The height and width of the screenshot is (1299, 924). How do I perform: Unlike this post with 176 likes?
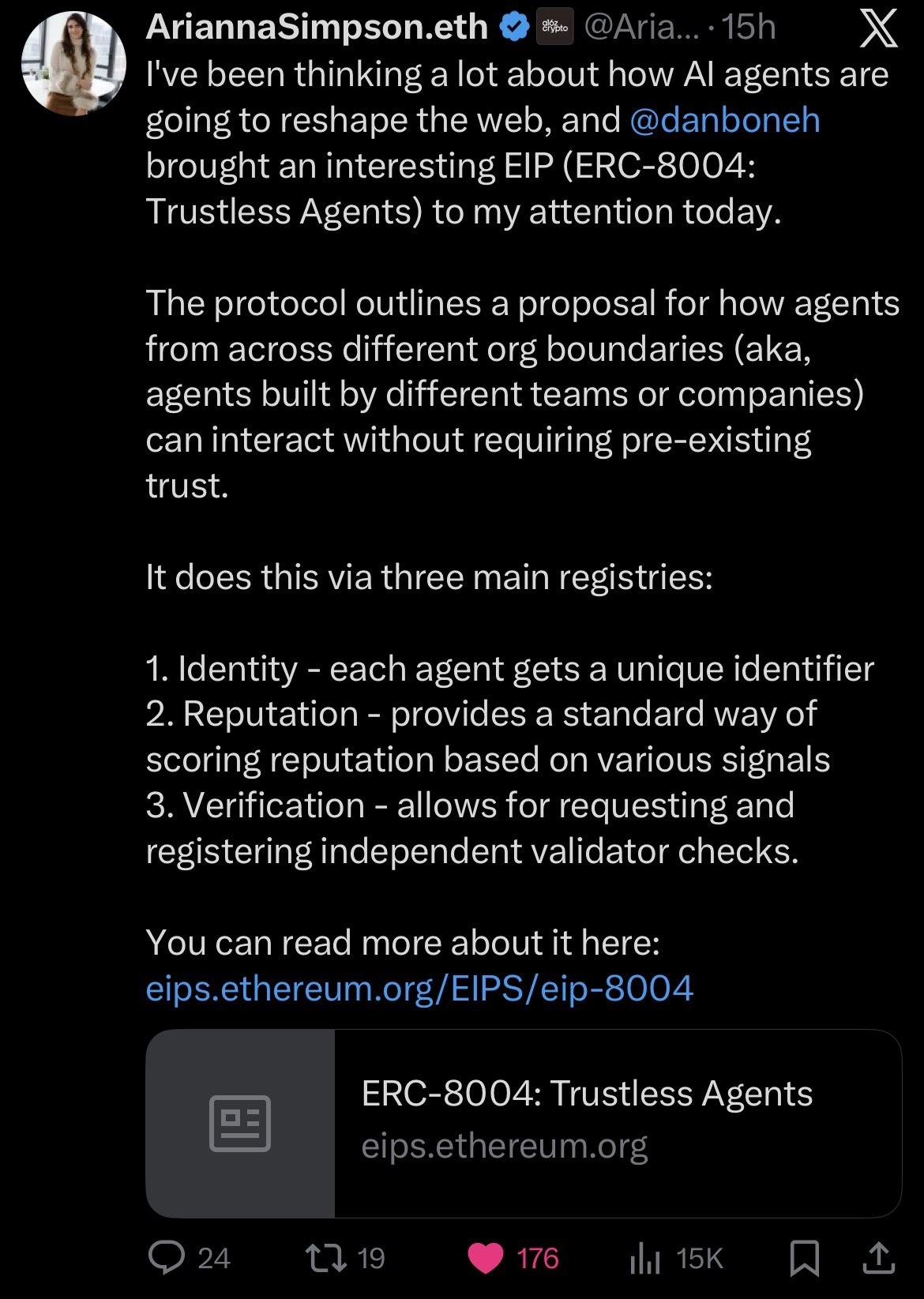pos(486,1257)
